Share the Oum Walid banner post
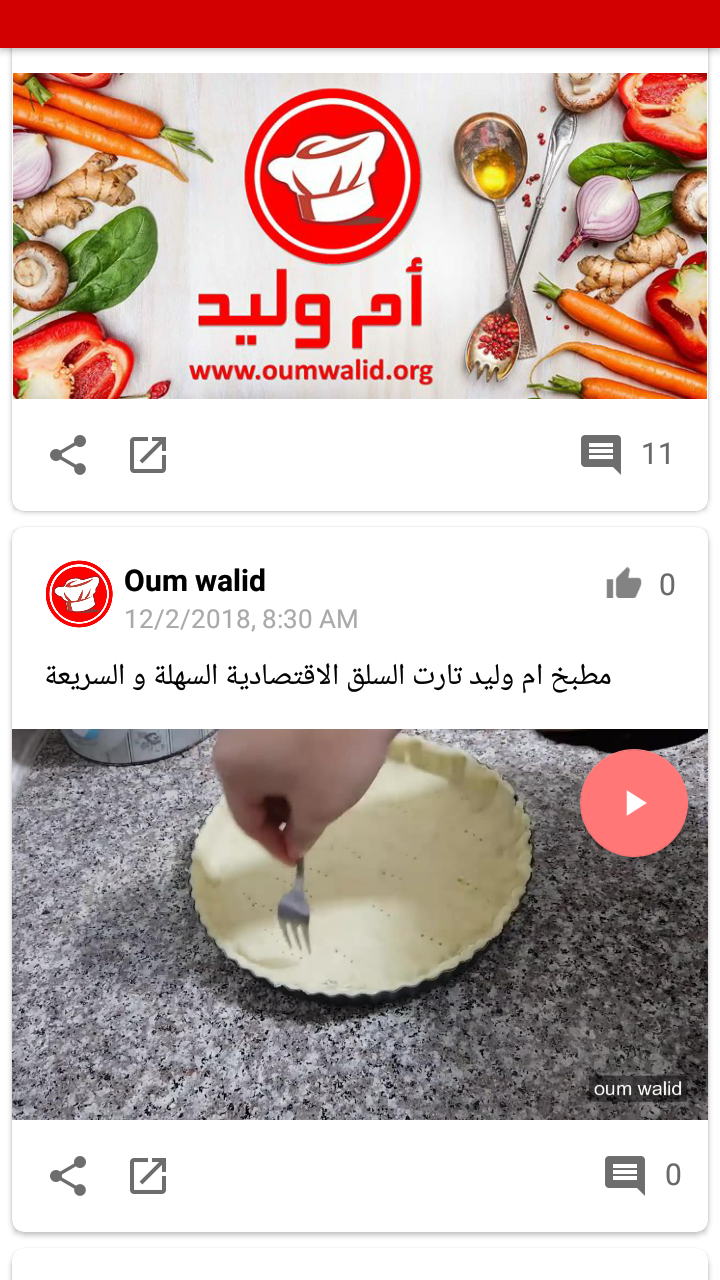 click(67, 454)
